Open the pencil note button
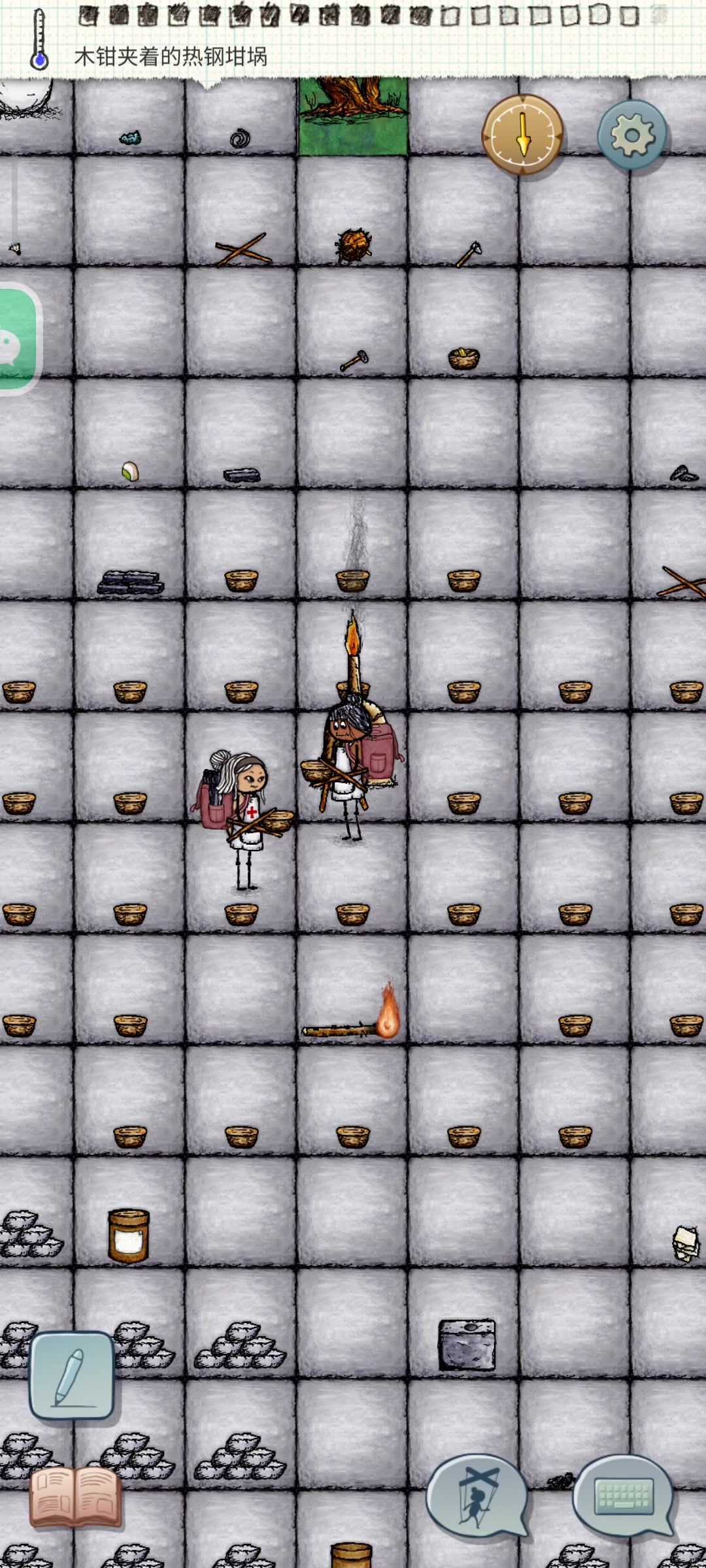 pos(72,1375)
